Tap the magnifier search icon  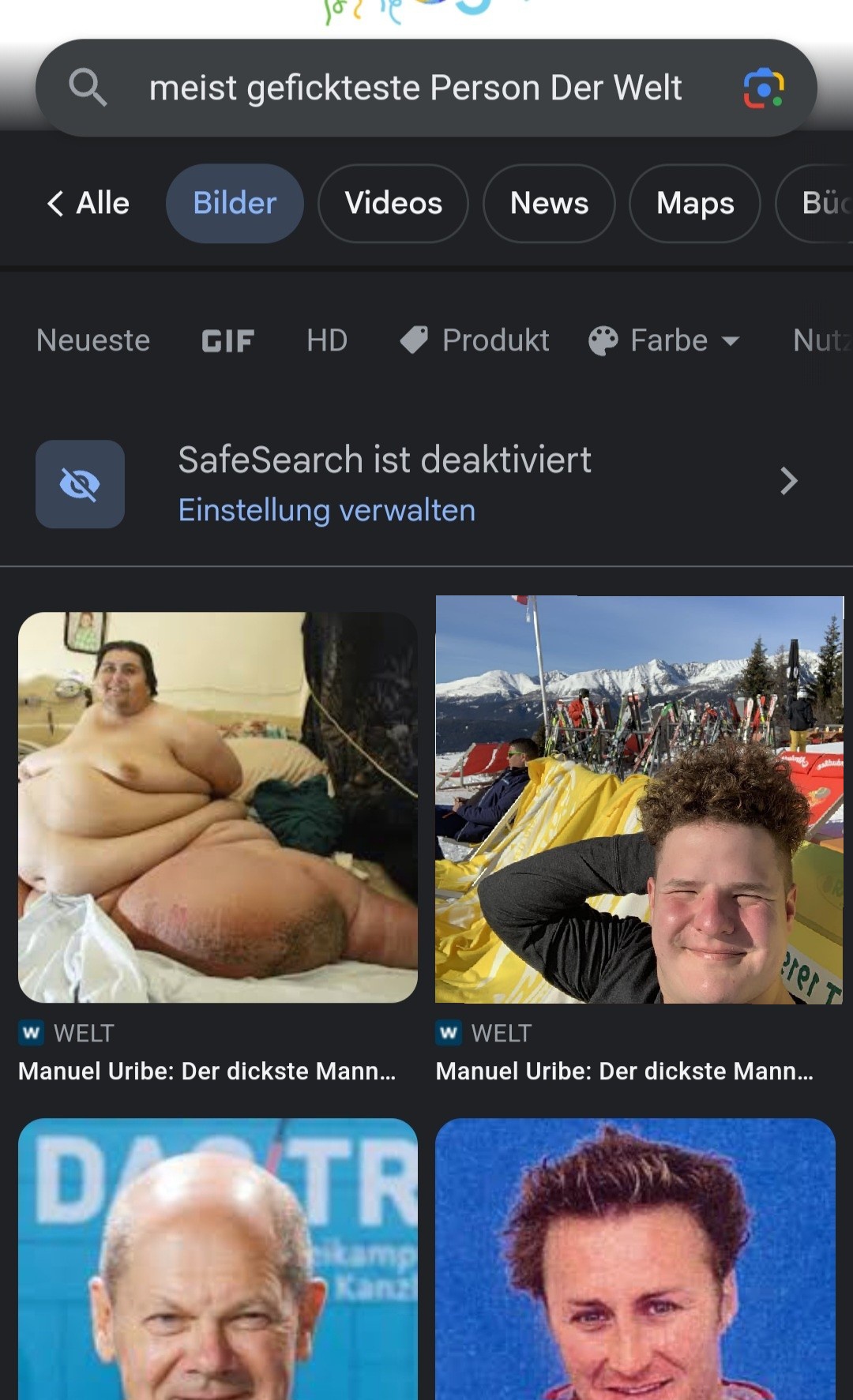(x=87, y=87)
